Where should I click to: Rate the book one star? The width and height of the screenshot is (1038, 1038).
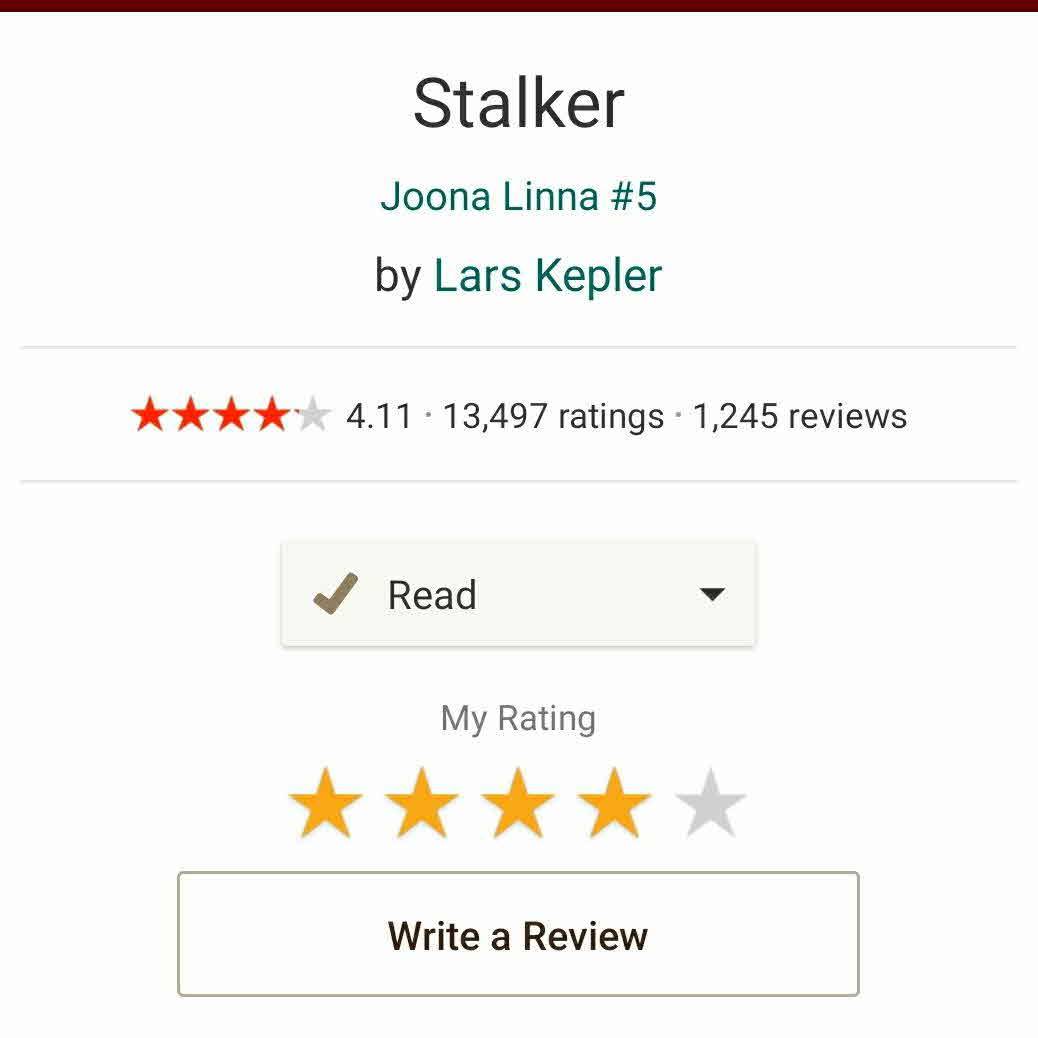[325, 803]
